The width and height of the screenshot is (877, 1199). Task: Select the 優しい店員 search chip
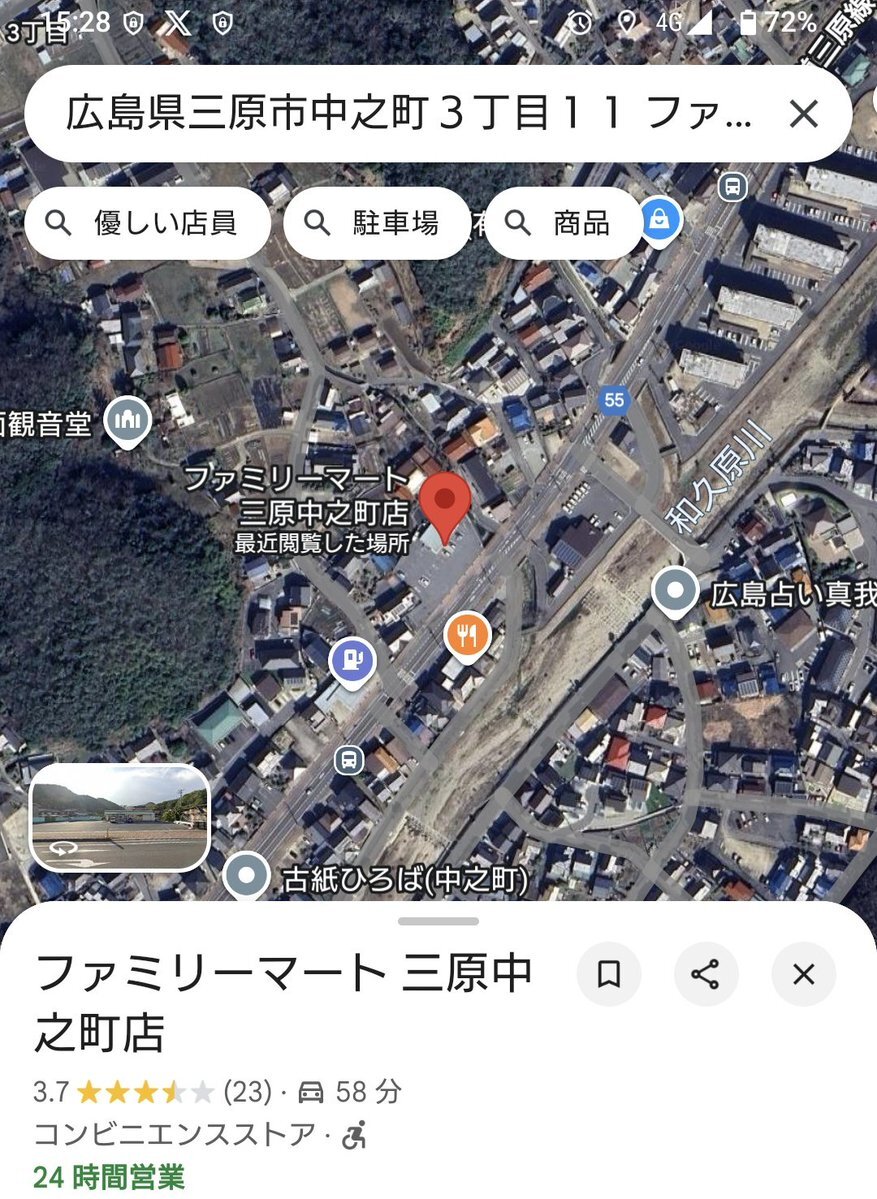(x=147, y=223)
